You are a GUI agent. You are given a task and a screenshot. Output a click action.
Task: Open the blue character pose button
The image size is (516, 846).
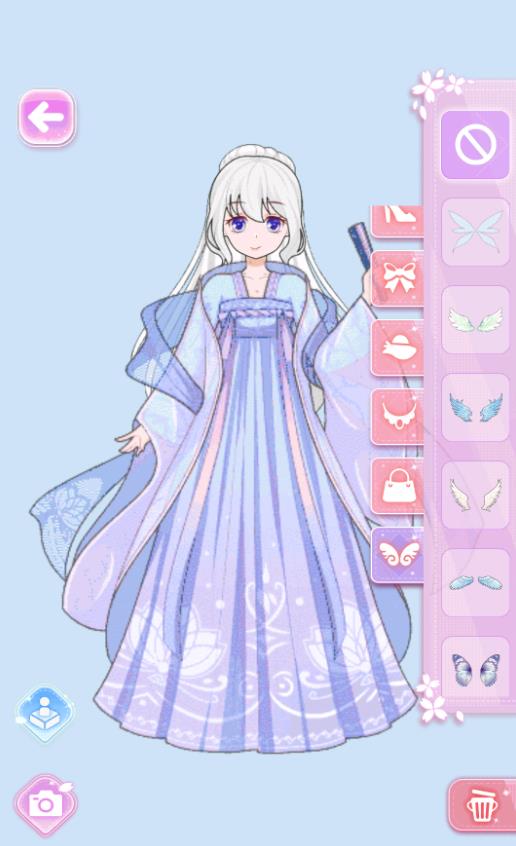45,714
